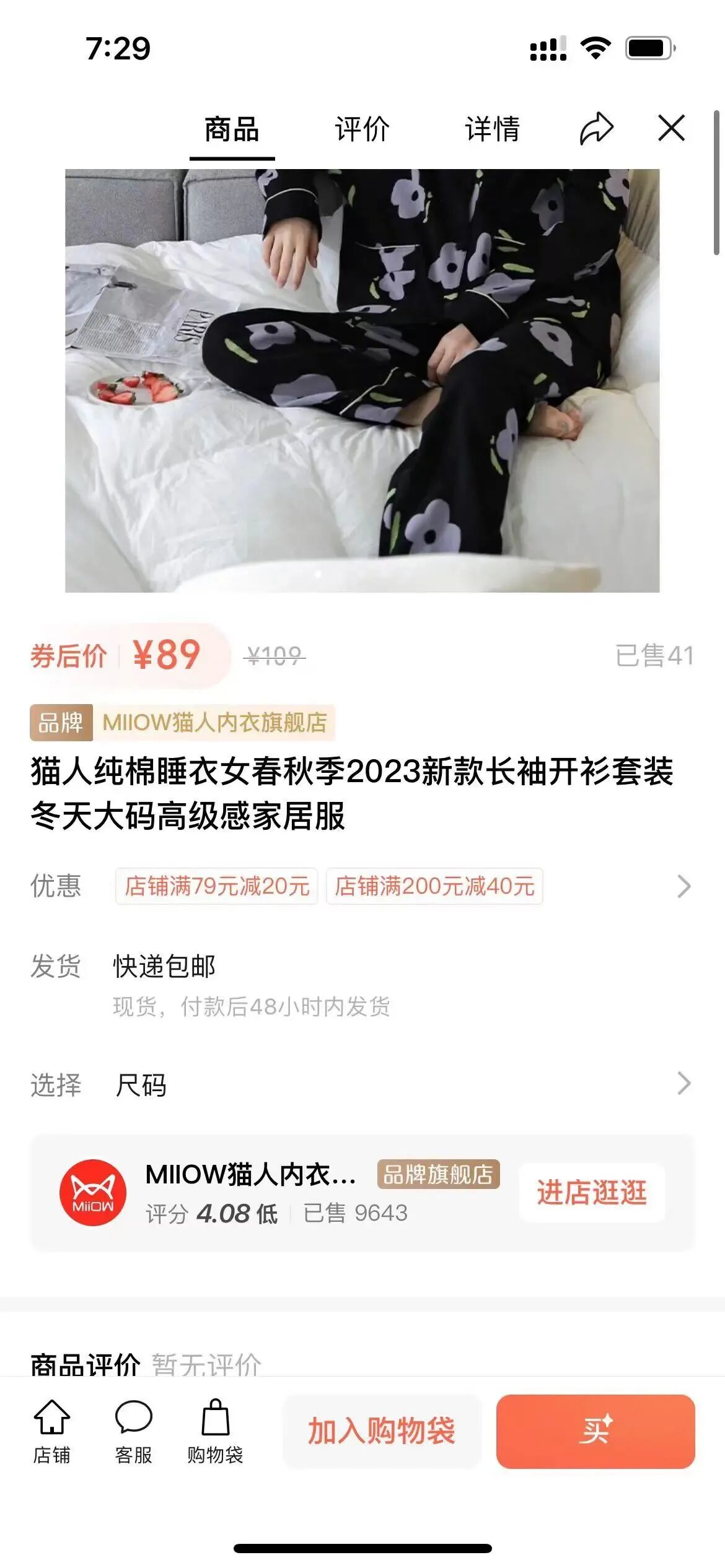The image size is (725, 1568).
Task: Tap the 店铺满200元减40元 coupon
Action: 434,886
